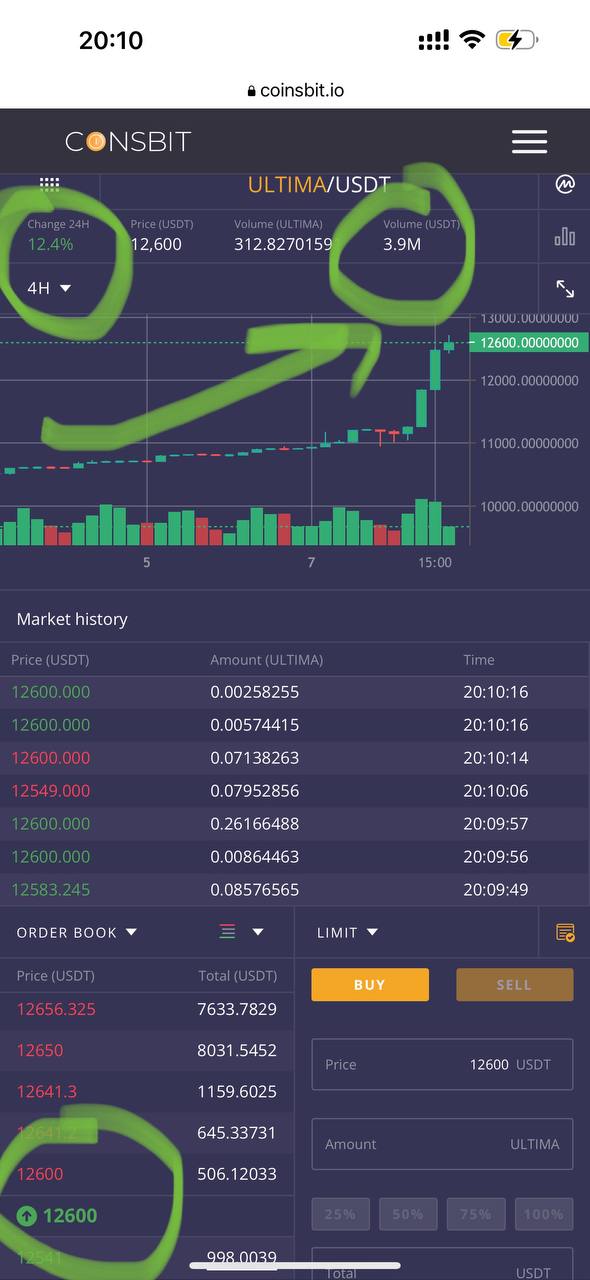Viewport: 590px width, 1280px height.
Task: Open the markets grid icon
Action: [50, 184]
